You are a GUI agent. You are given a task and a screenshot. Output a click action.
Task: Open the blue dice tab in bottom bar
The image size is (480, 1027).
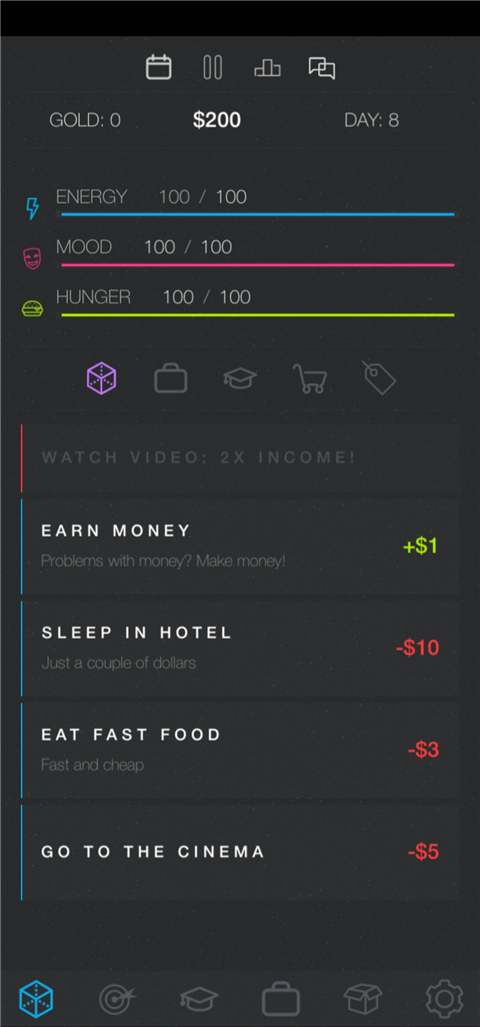[x=36, y=999]
